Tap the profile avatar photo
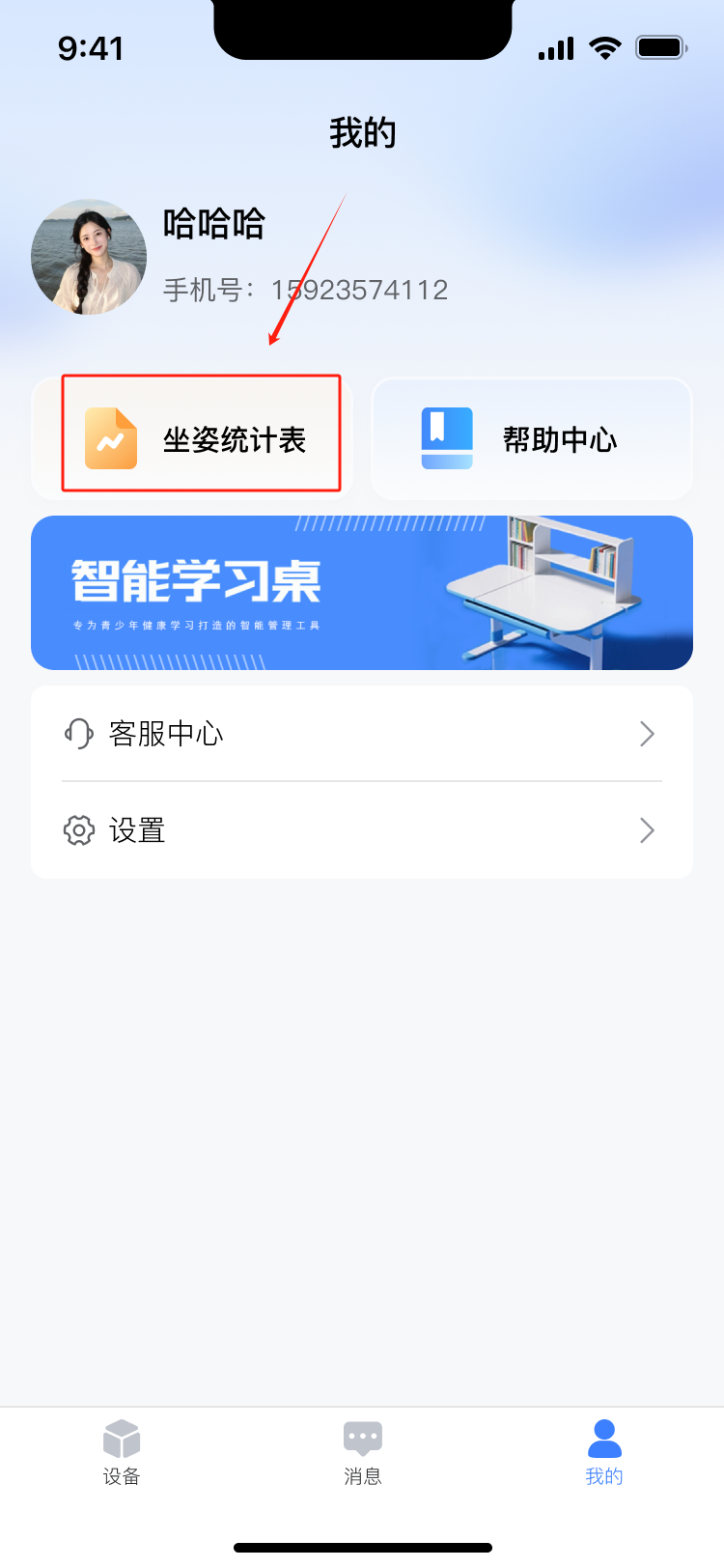Image resolution: width=724 pixels, height=1568 pixels. [89, 257]
